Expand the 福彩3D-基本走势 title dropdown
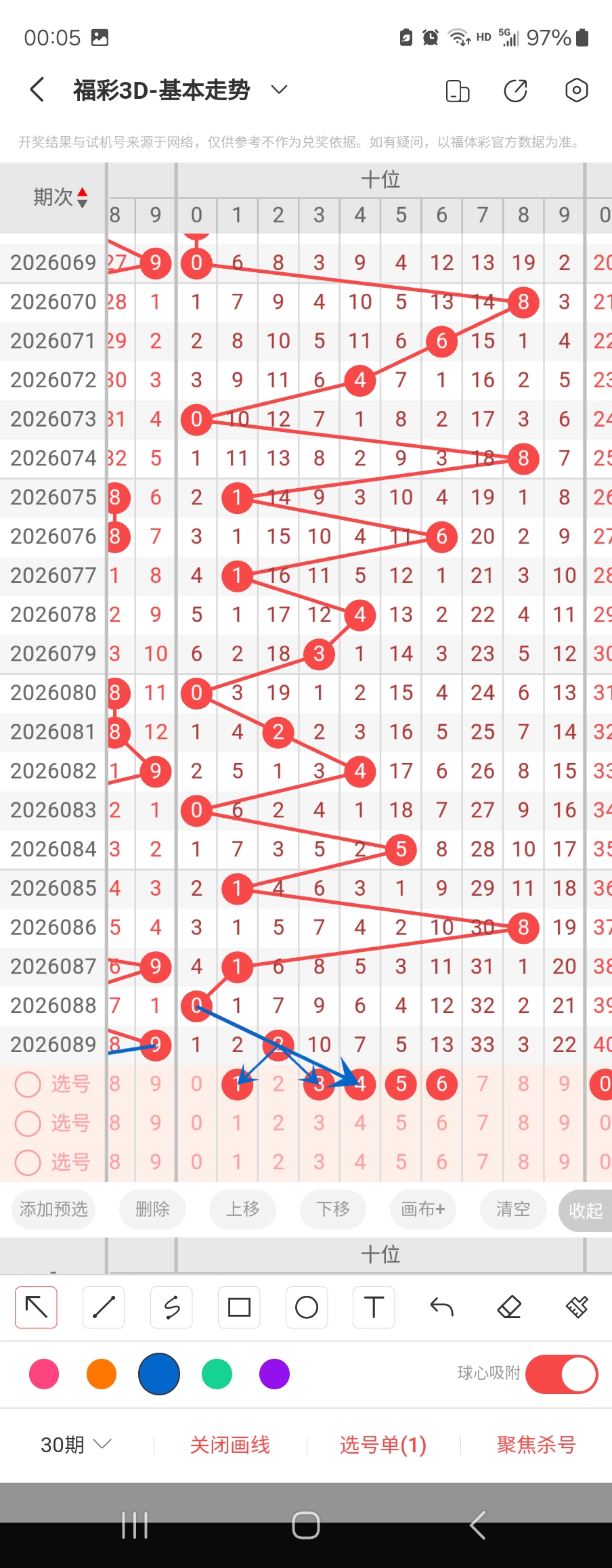Screen dimensions: 612x1568 [x=279, y=90]
